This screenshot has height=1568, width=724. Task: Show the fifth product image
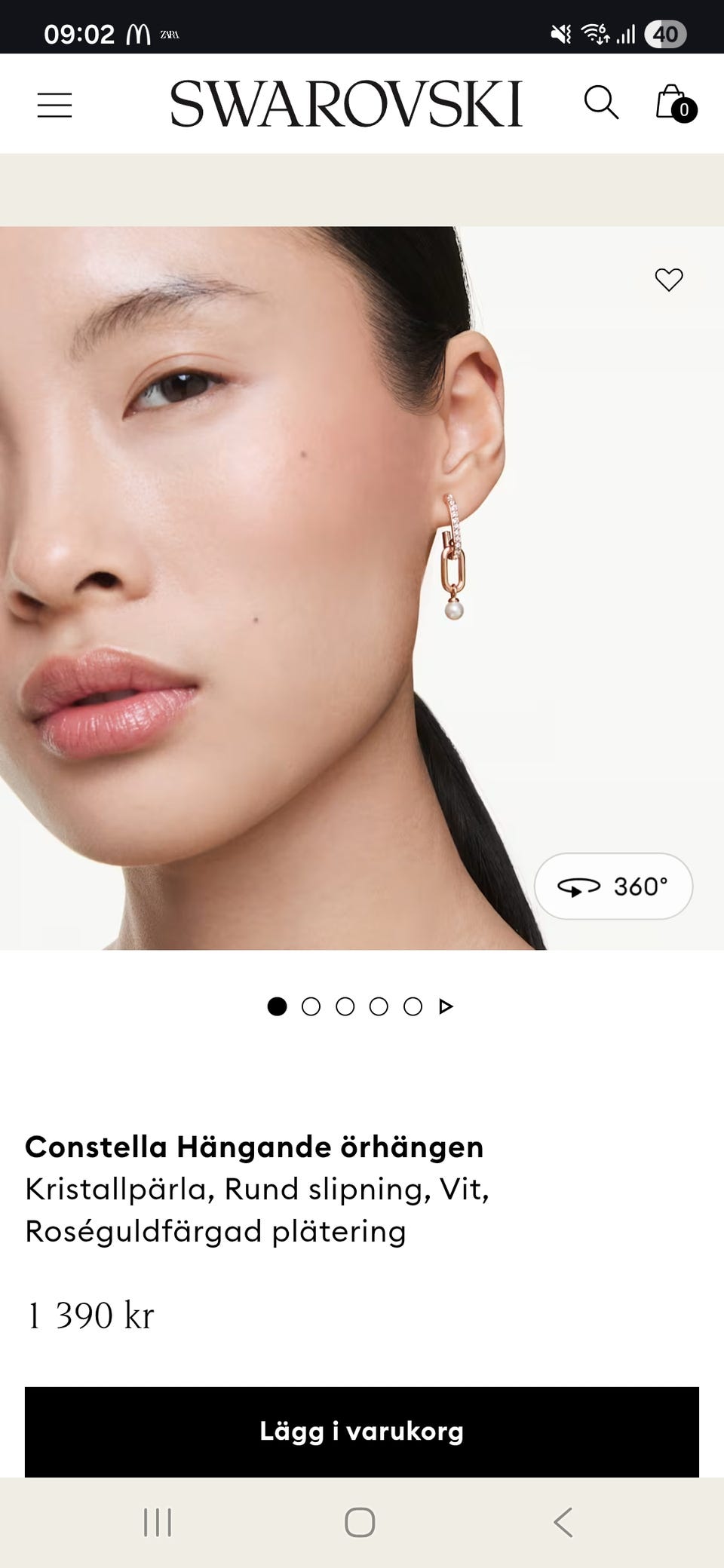(x=413, y=1006)
